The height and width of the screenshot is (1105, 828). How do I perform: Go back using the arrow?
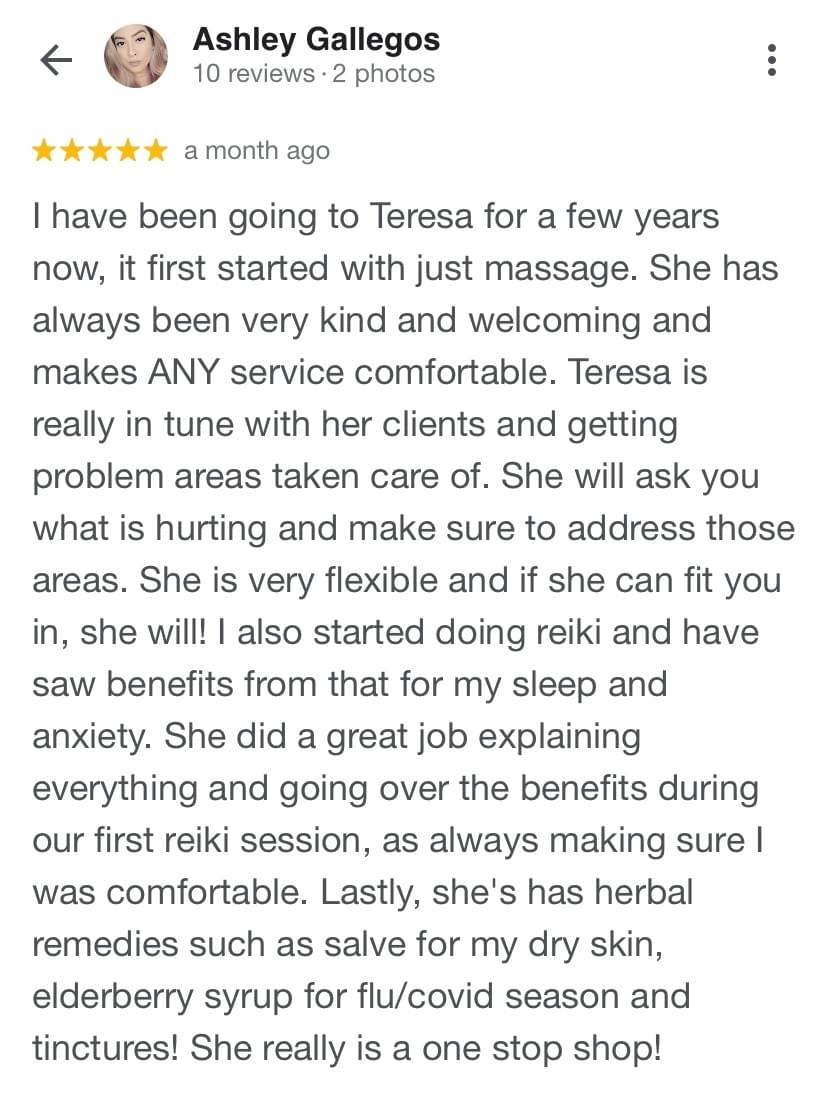click(56, 61)
